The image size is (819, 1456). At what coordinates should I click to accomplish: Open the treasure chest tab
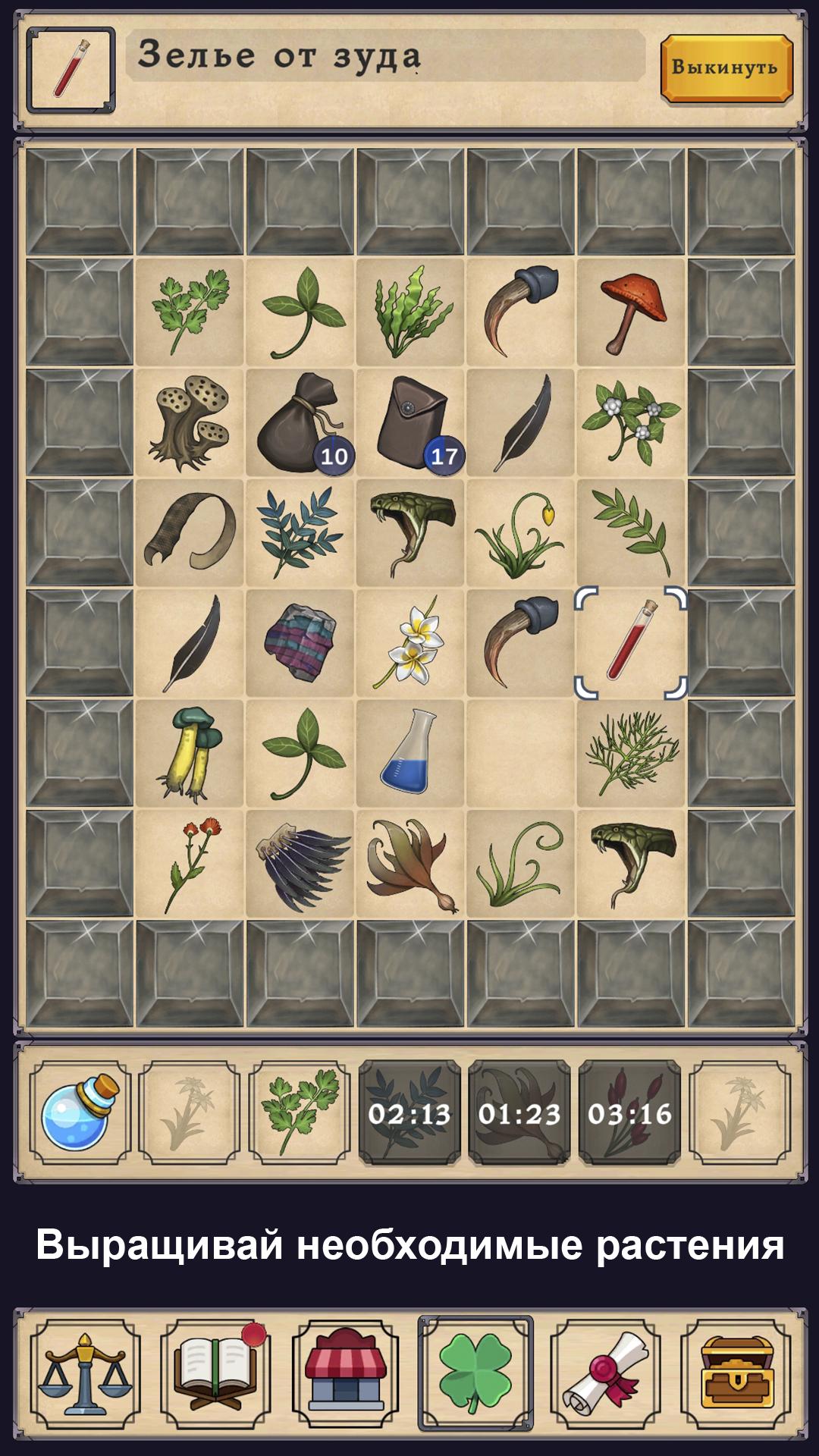[735, 1378]
